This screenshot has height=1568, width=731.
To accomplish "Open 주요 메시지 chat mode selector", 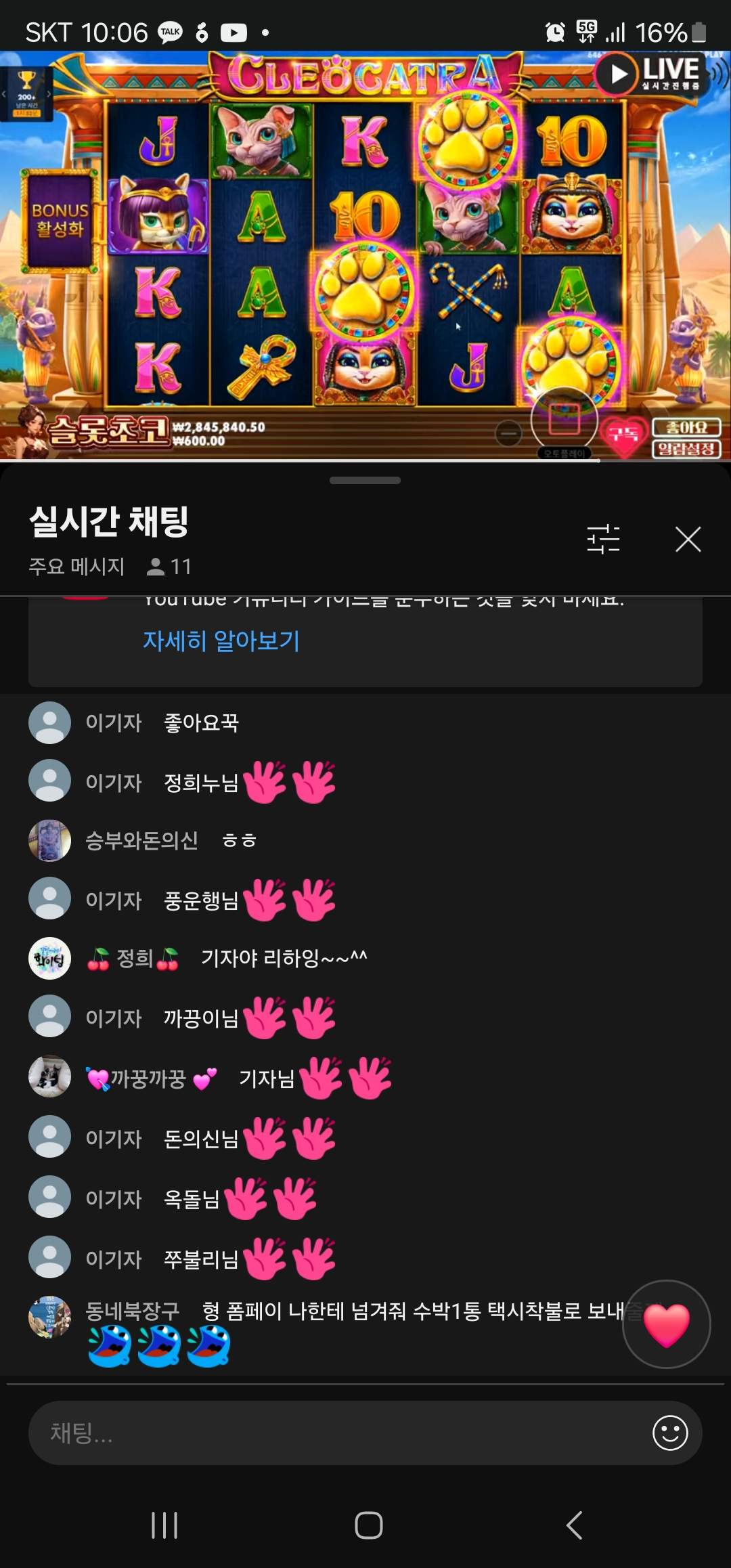I will click(76, 566).
